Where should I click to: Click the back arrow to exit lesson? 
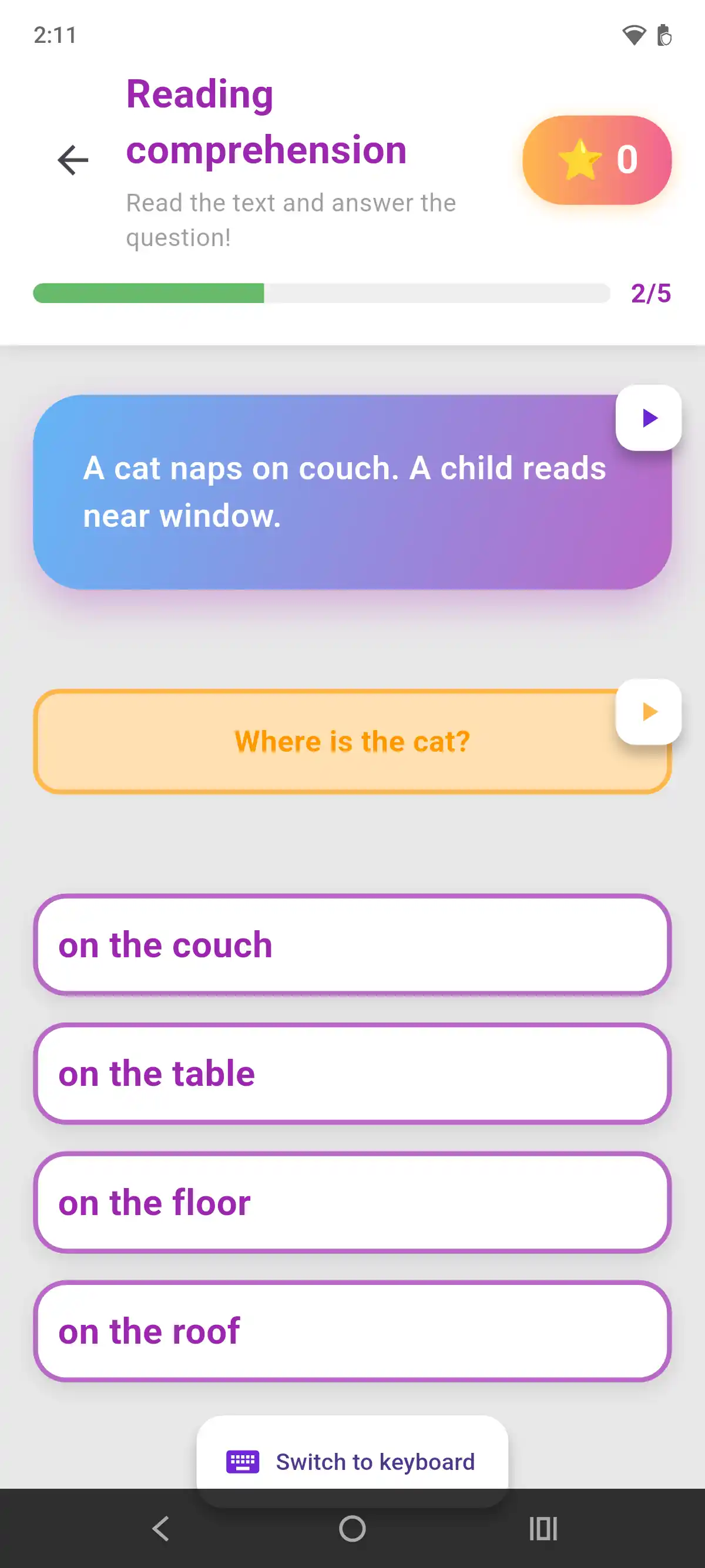[71, 159]
